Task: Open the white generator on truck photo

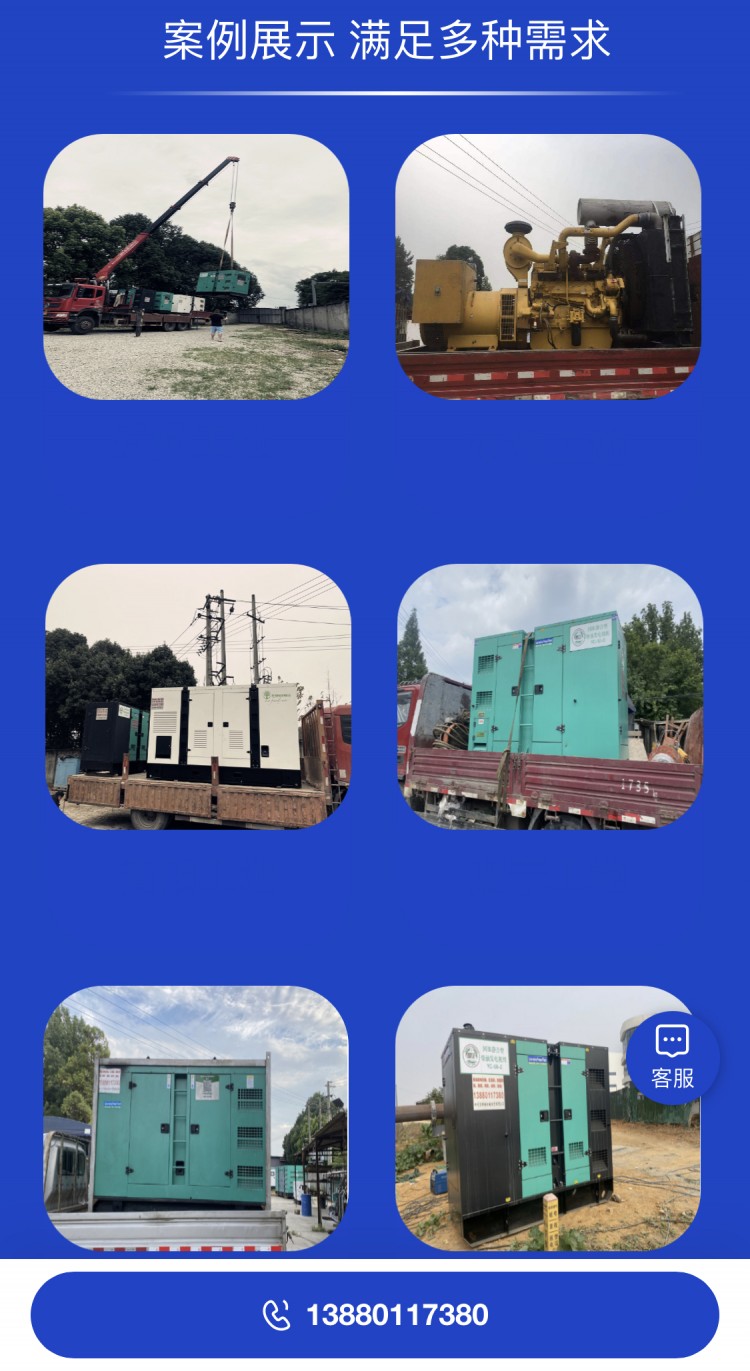Action: 198,697
